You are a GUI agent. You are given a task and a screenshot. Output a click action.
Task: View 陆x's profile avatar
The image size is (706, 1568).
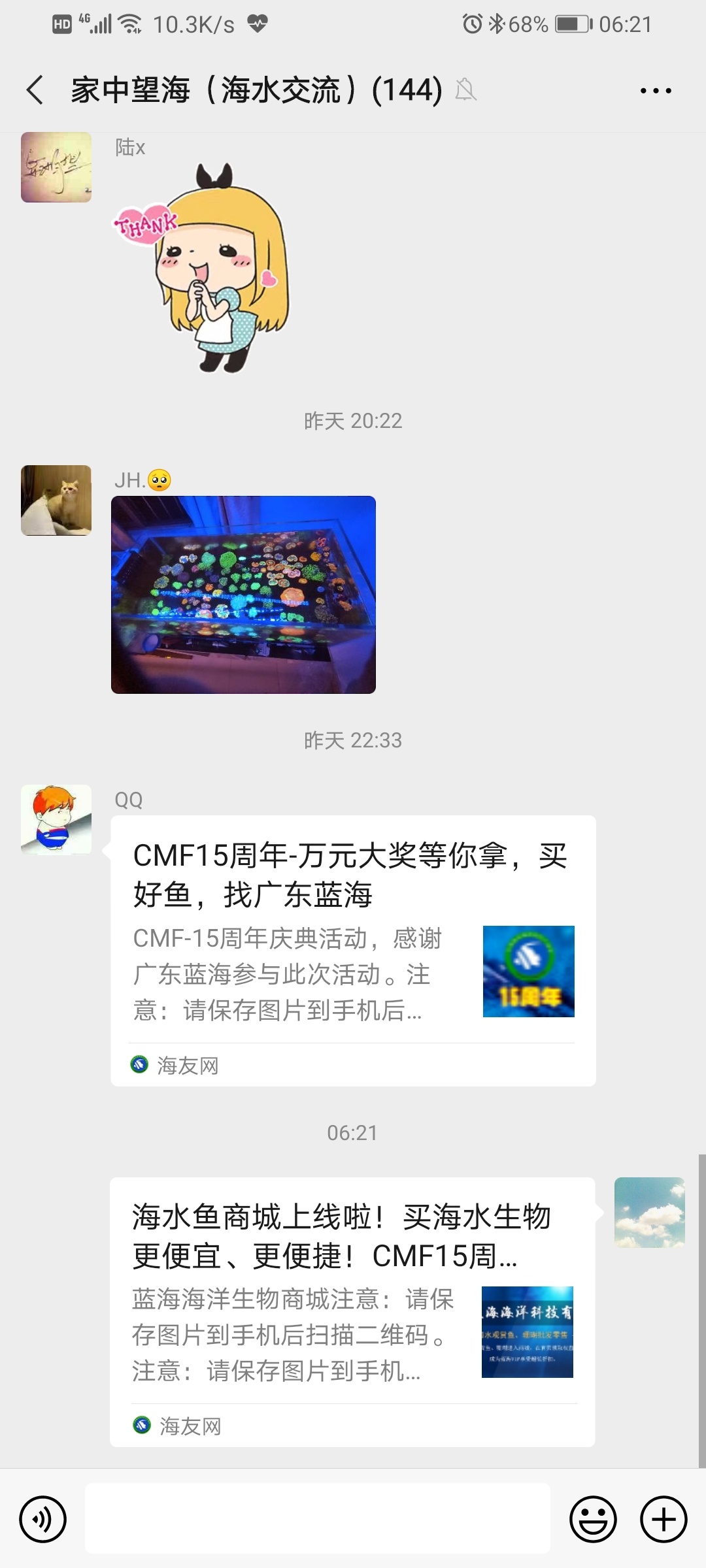[56, 167]
